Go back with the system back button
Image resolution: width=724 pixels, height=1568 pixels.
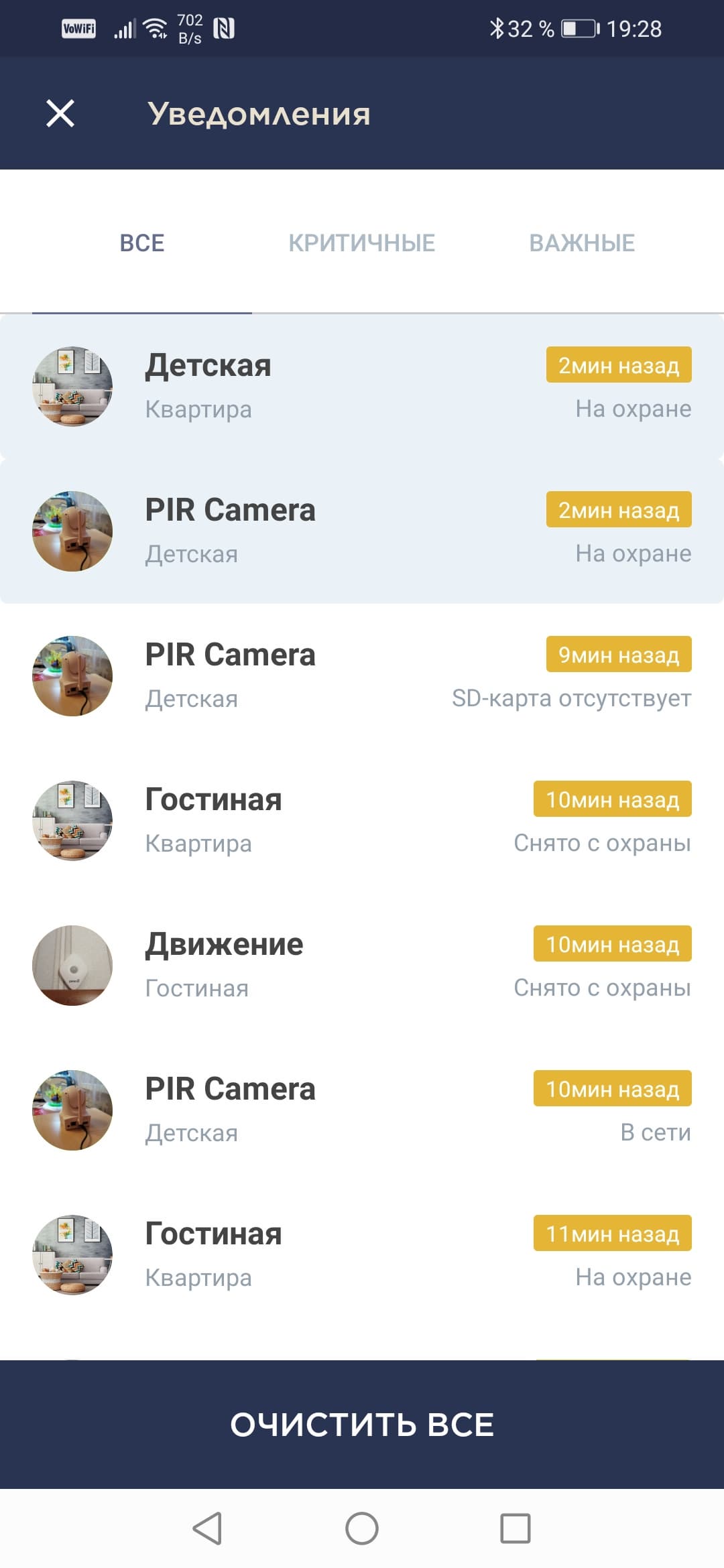tap(207, 1528)
